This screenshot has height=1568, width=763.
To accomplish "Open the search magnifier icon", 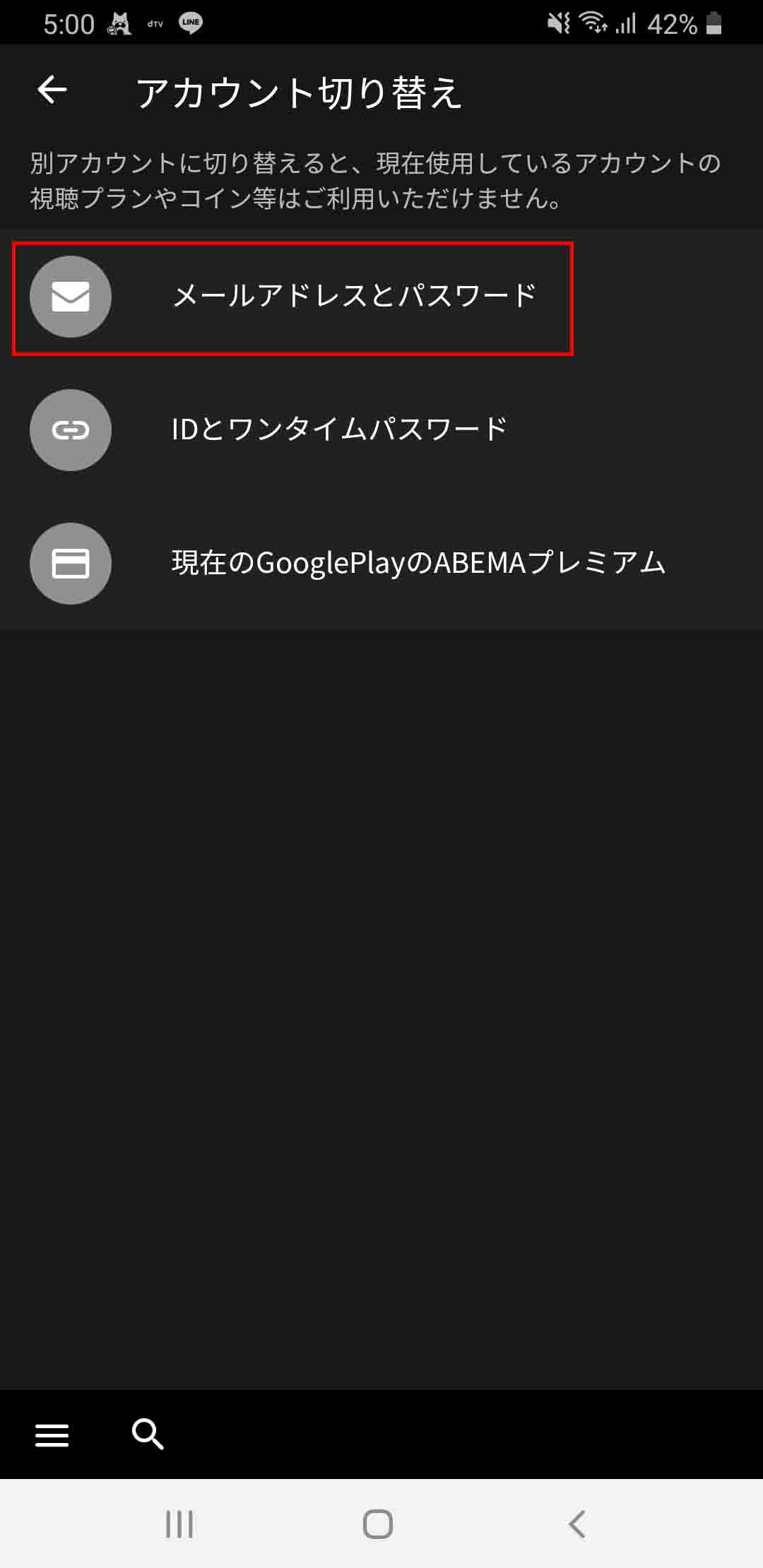I will [148, 1434].
